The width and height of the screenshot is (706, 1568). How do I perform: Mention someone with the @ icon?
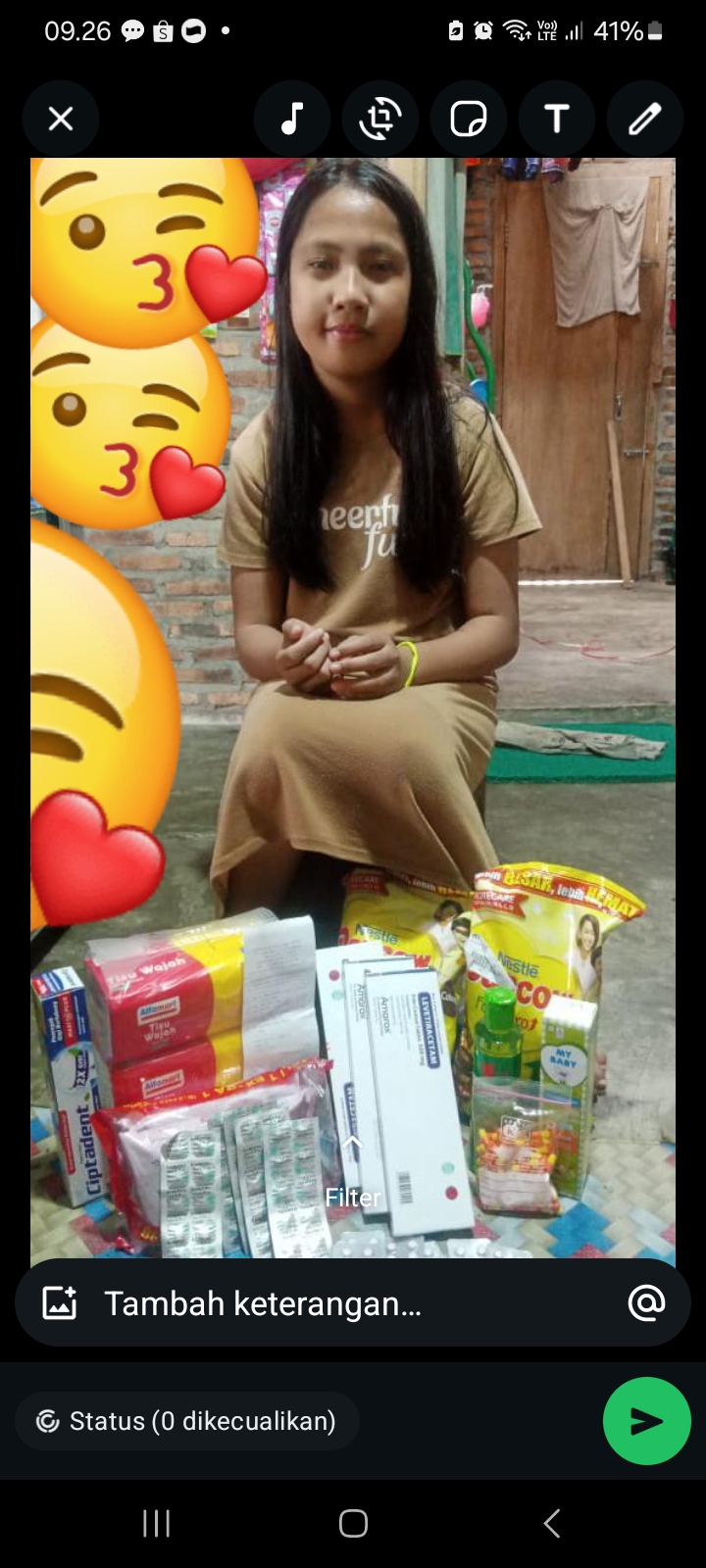coord(646,1303)
